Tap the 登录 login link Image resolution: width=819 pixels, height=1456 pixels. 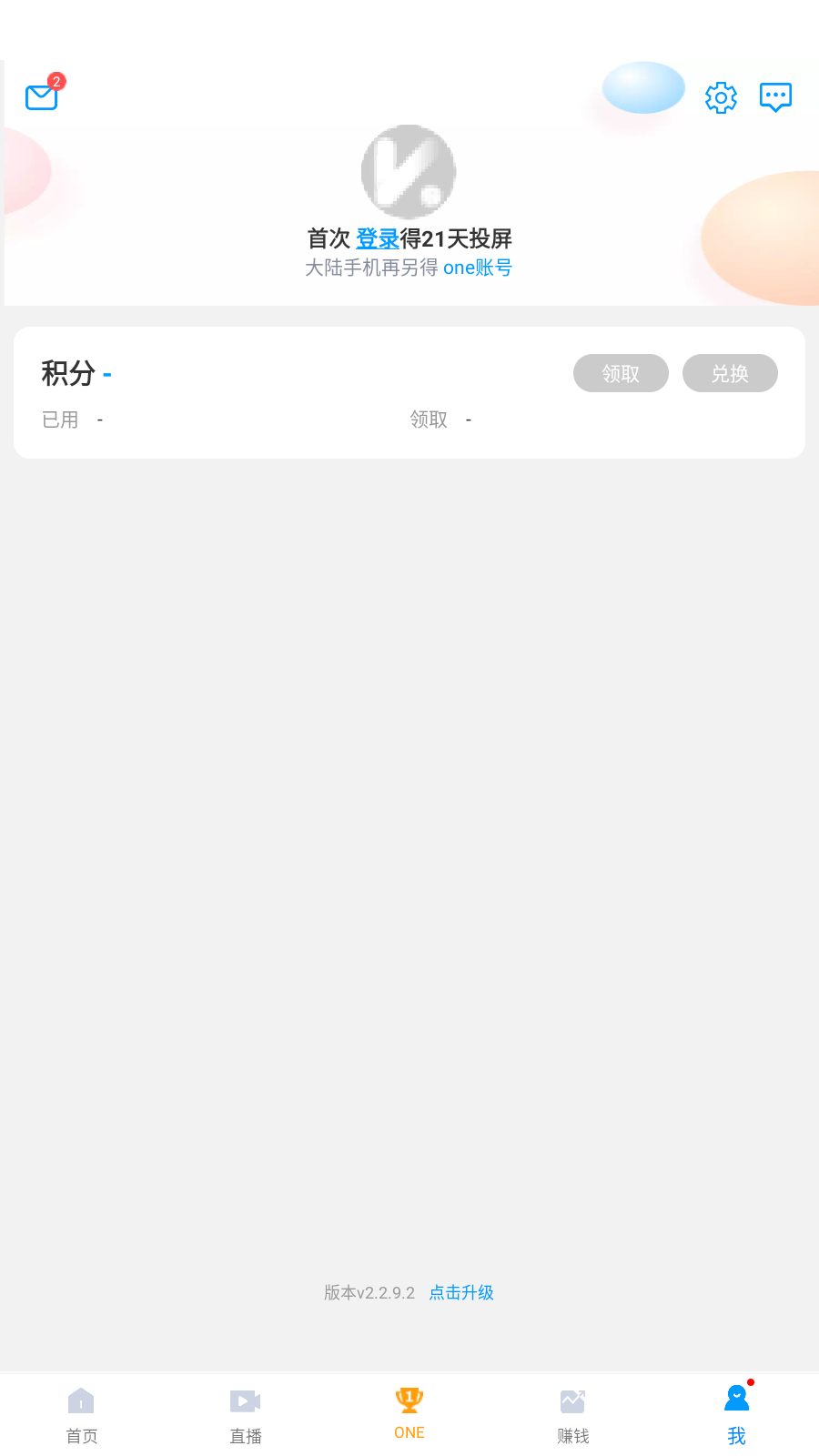click(377, 238)
